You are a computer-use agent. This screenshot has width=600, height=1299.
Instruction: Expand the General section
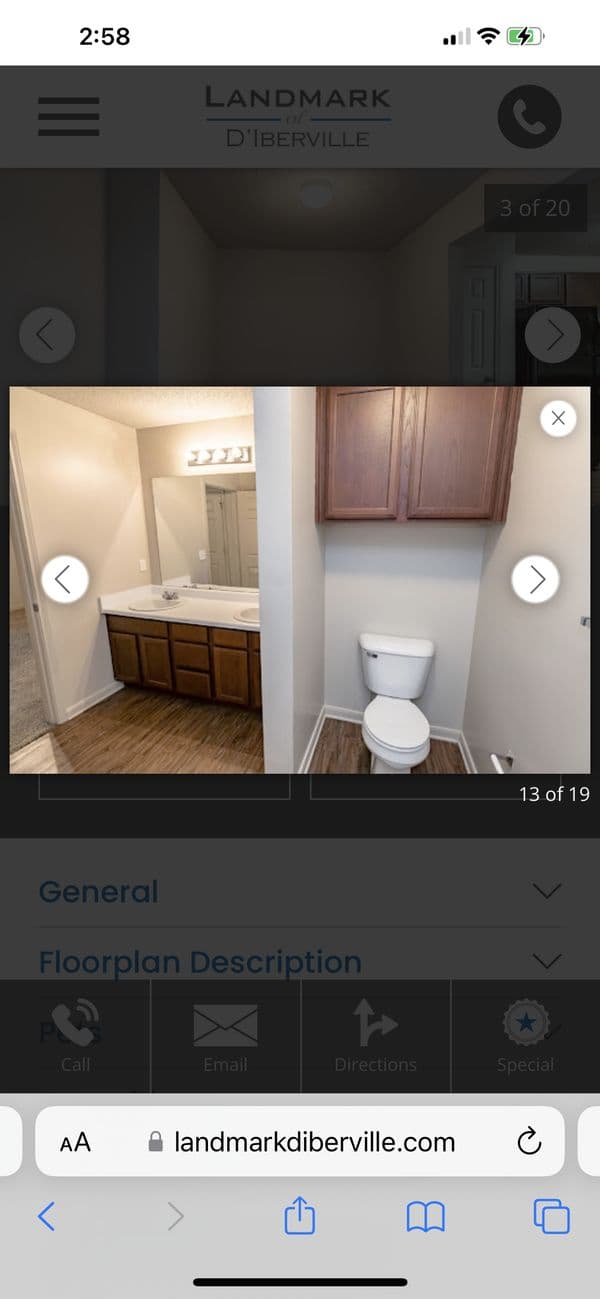point(299,891)
